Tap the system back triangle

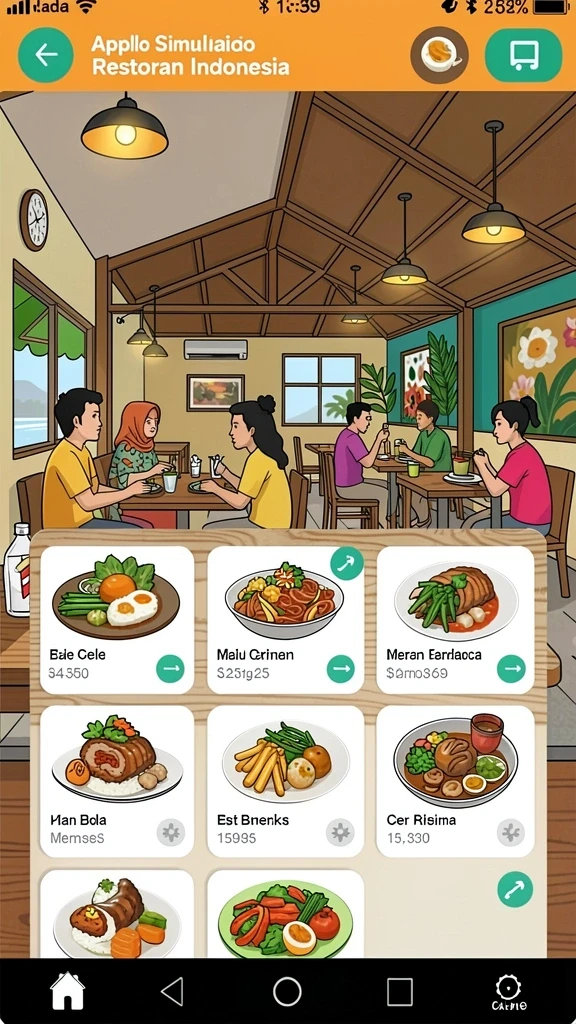click(x=172, y=991)
